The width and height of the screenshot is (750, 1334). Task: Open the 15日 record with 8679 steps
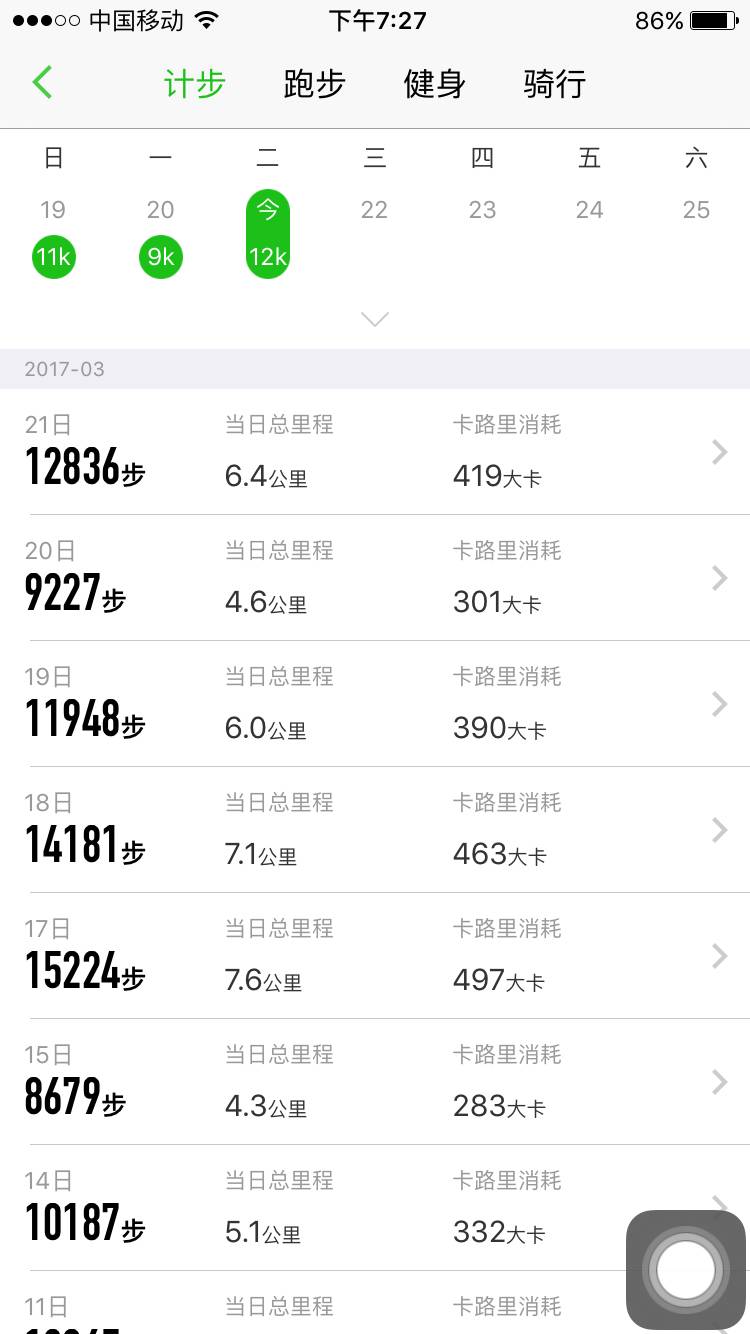pos(375,1082)
